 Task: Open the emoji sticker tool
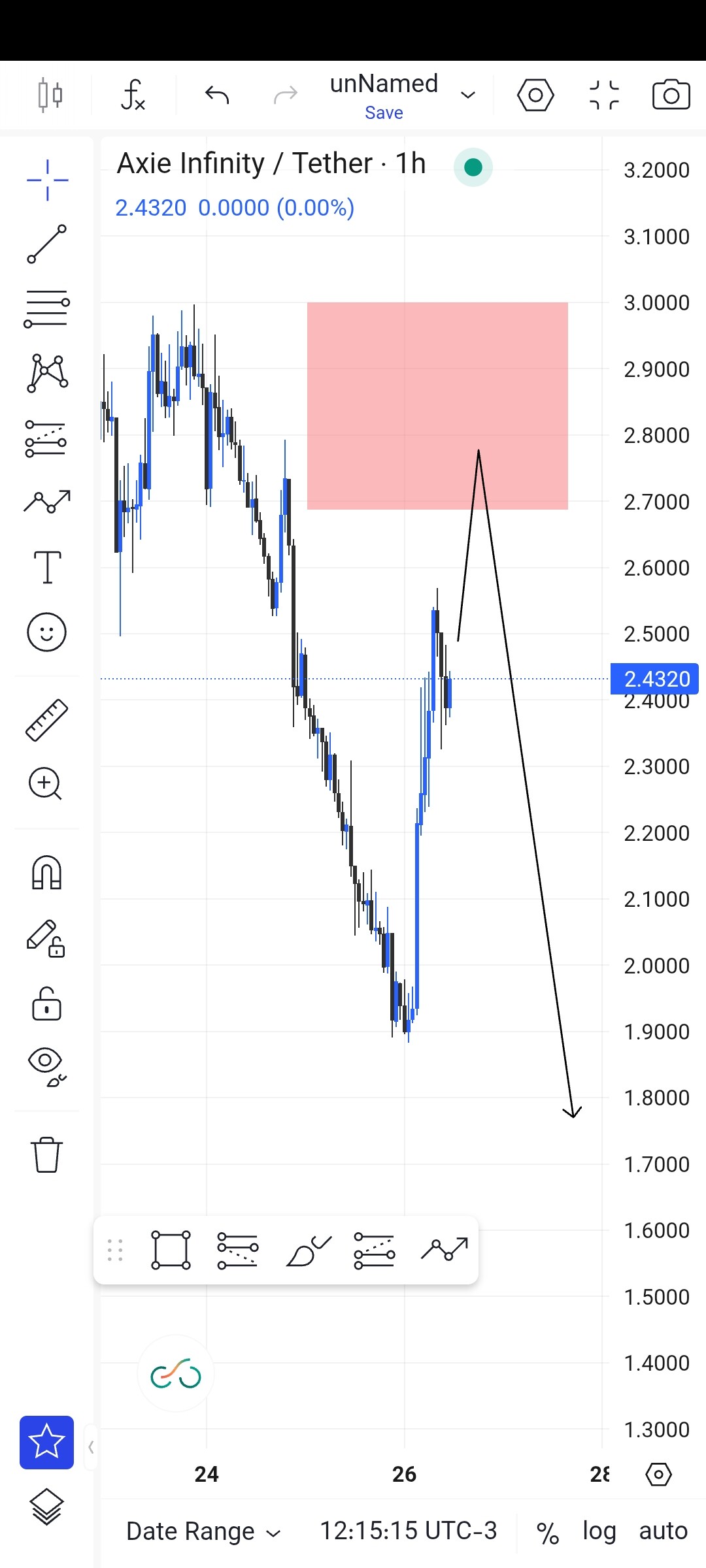[x=47, y=632]
